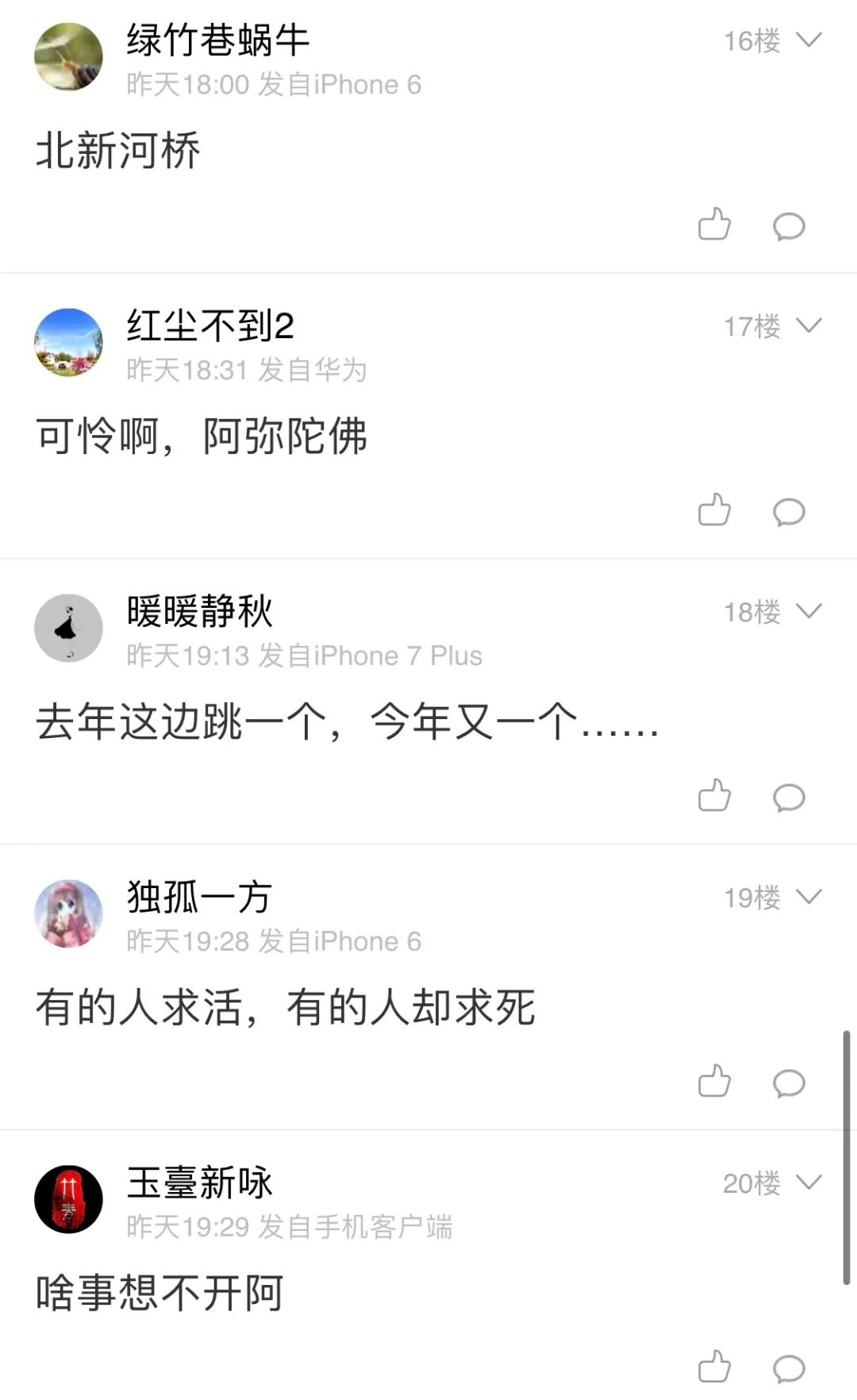The width and height of the screenshot is (857, 1400).
Task: Open 绿竹巷蜗牛's avatar profile
Action: click(68, 56)
